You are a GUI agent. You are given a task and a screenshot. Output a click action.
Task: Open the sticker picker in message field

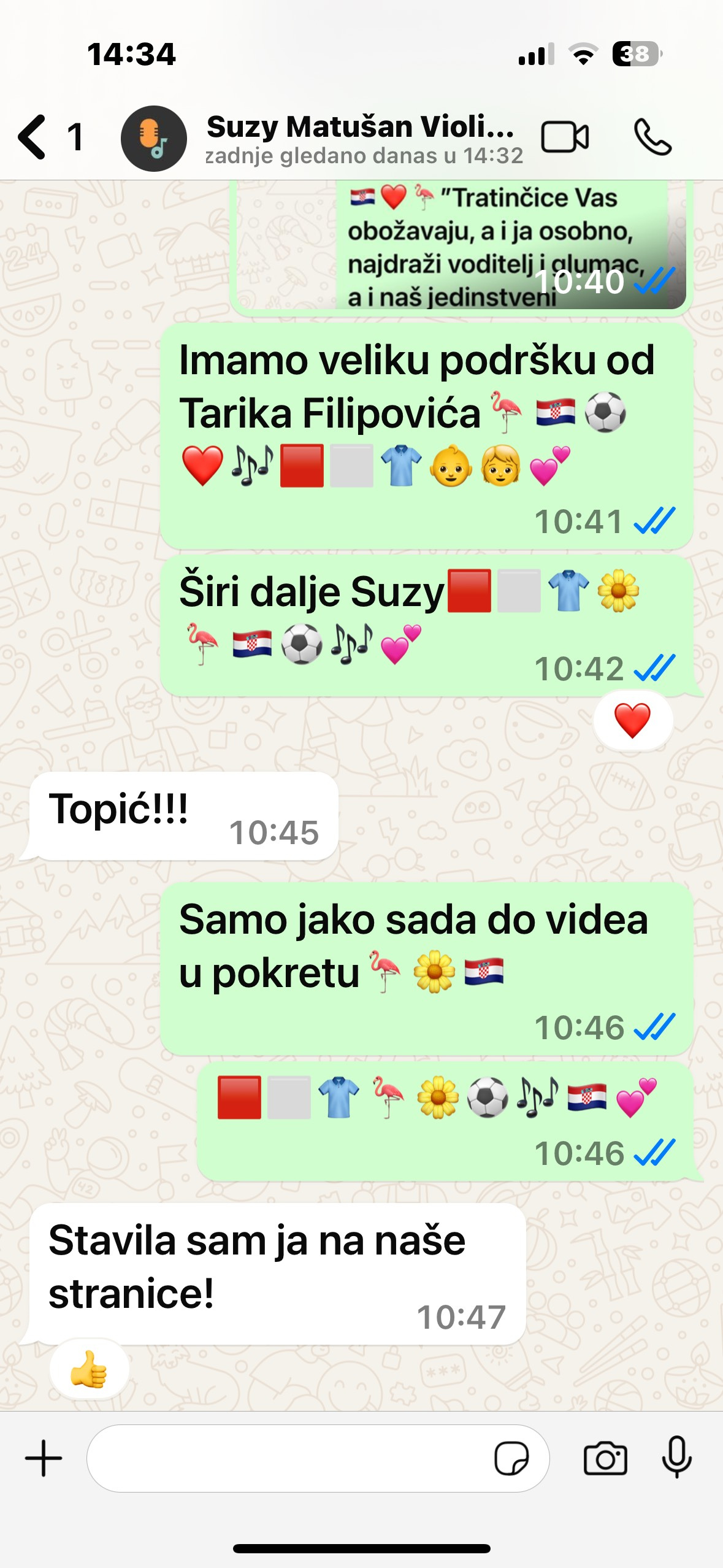(511, 1458)
